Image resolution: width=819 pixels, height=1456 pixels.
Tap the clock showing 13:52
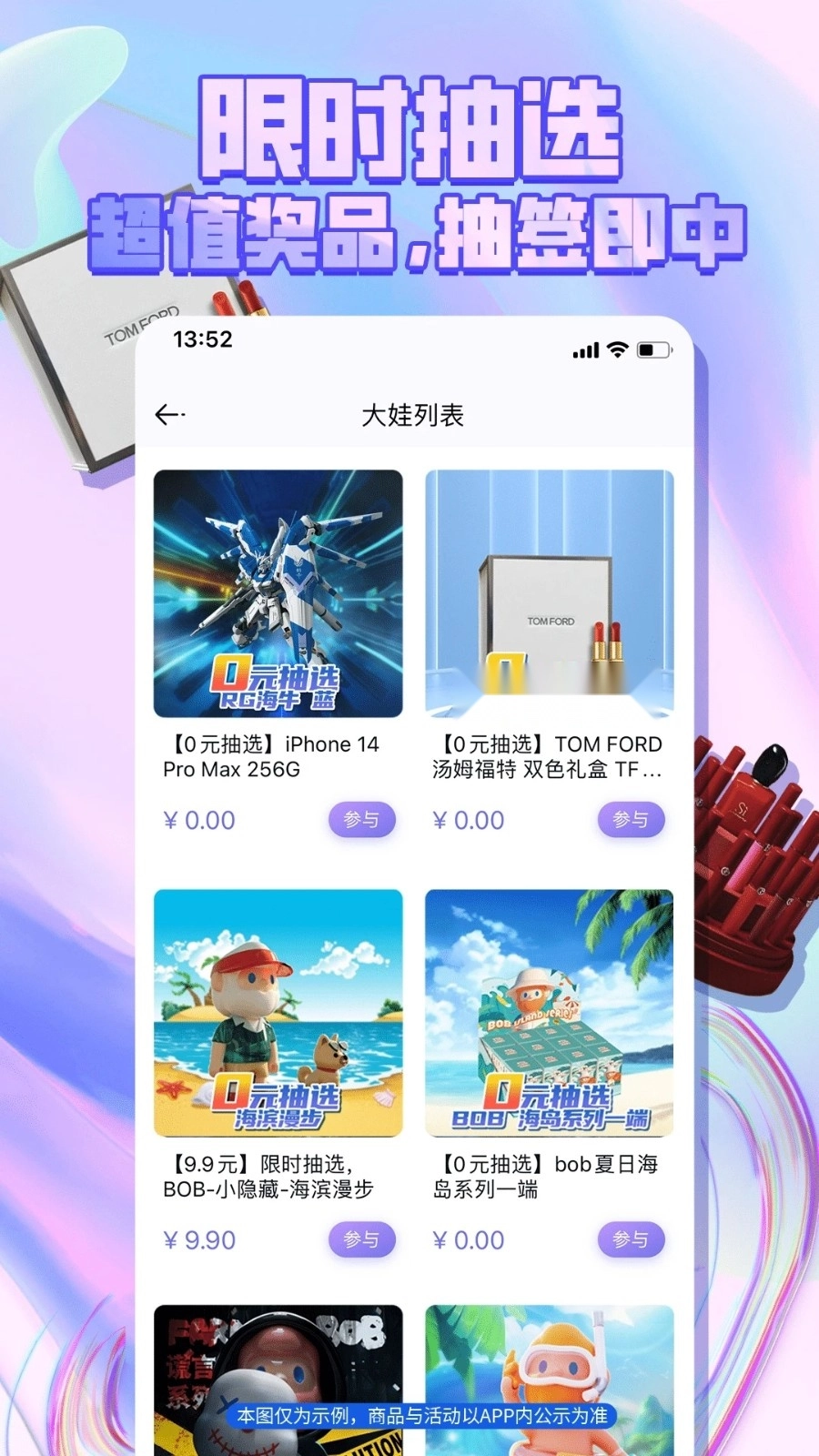(203, 340)
